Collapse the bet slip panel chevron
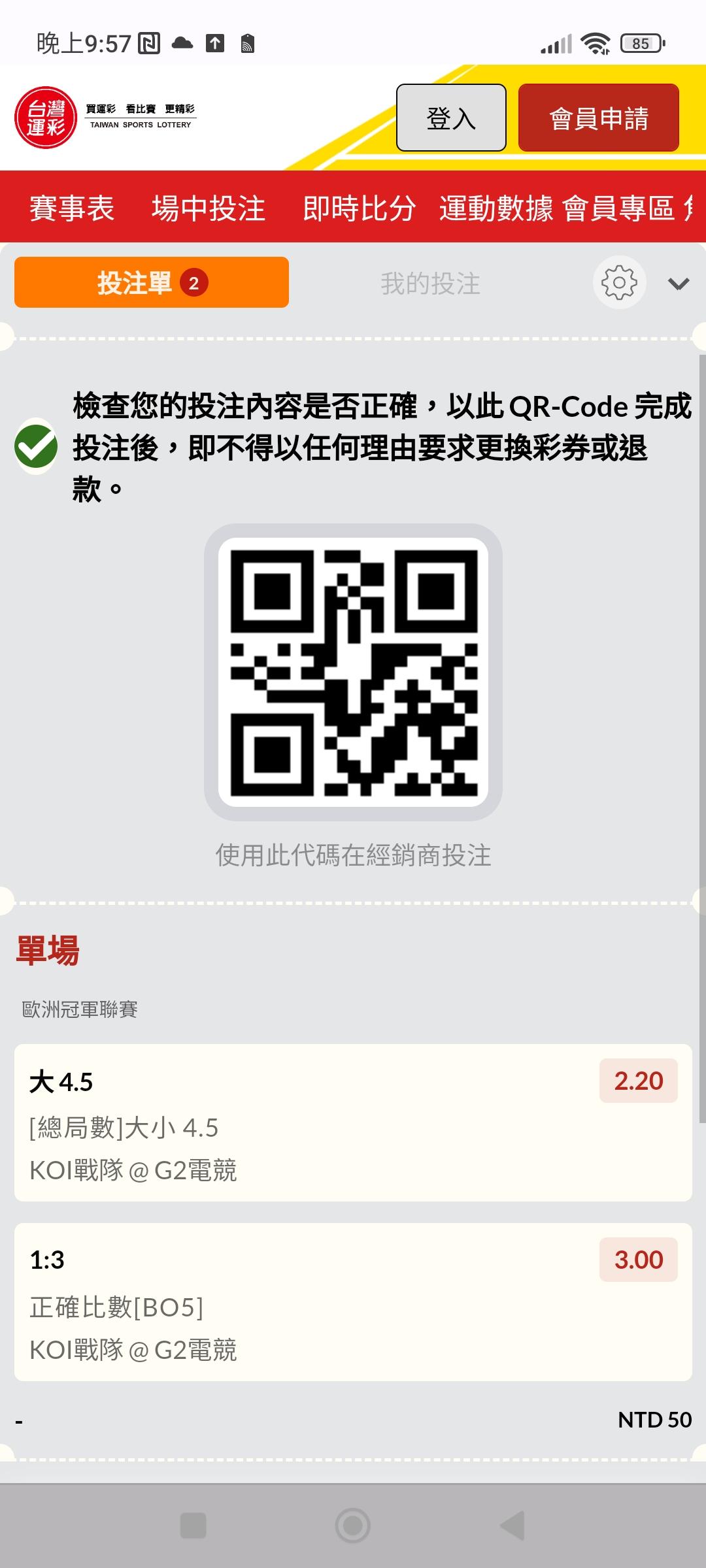Screen dimensions: 706x1568 point(679,284)
